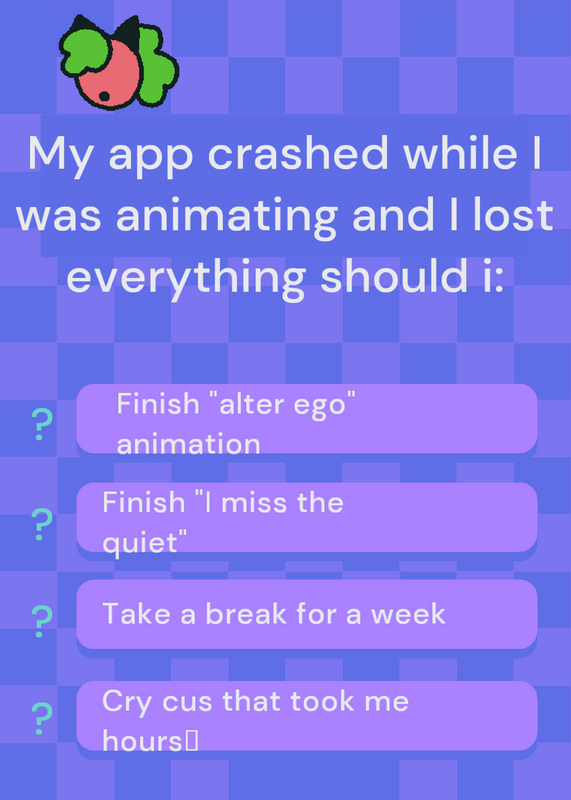This screenshot has width=571, height=800.
Task: Pick Cry cus that took me hours
Action: point(307,716)
